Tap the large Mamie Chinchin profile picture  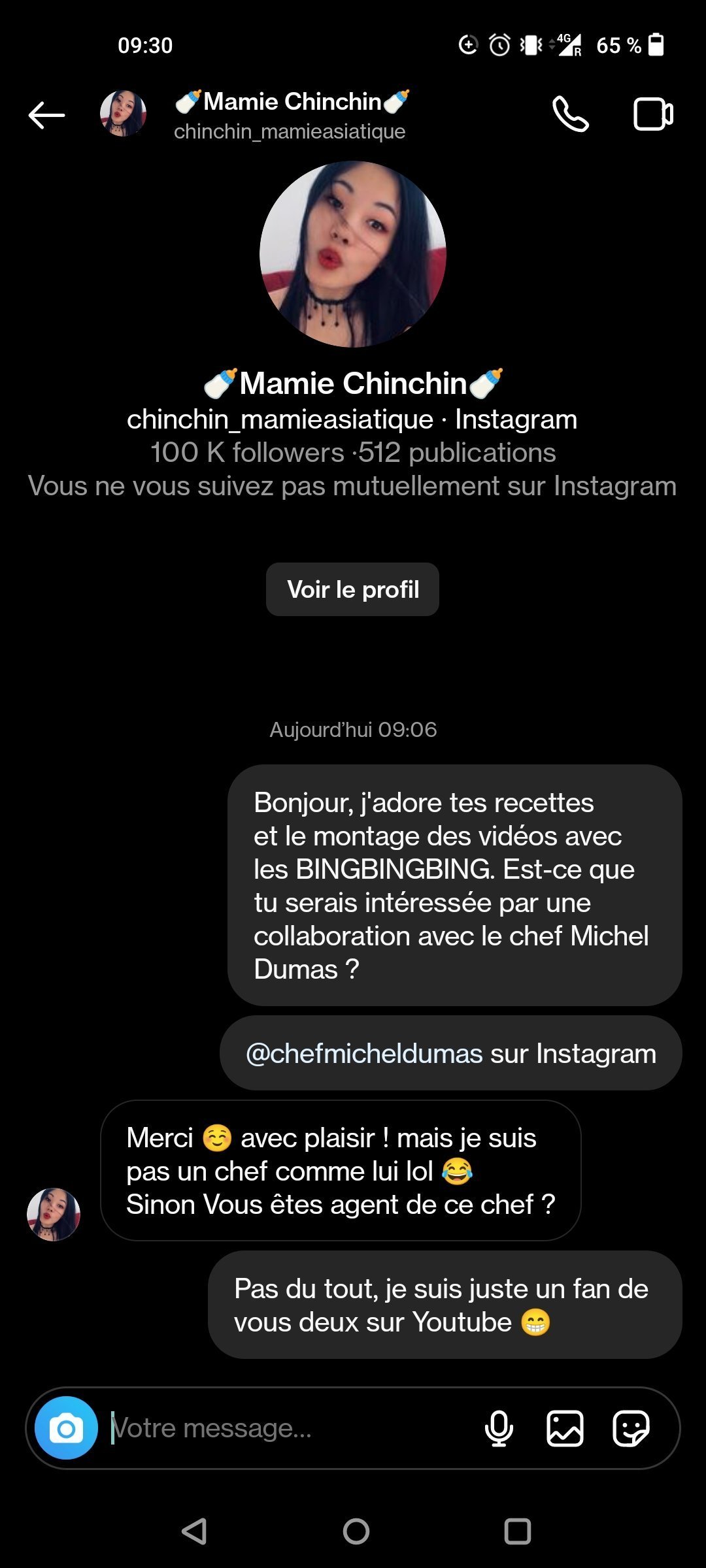(353, 254)
